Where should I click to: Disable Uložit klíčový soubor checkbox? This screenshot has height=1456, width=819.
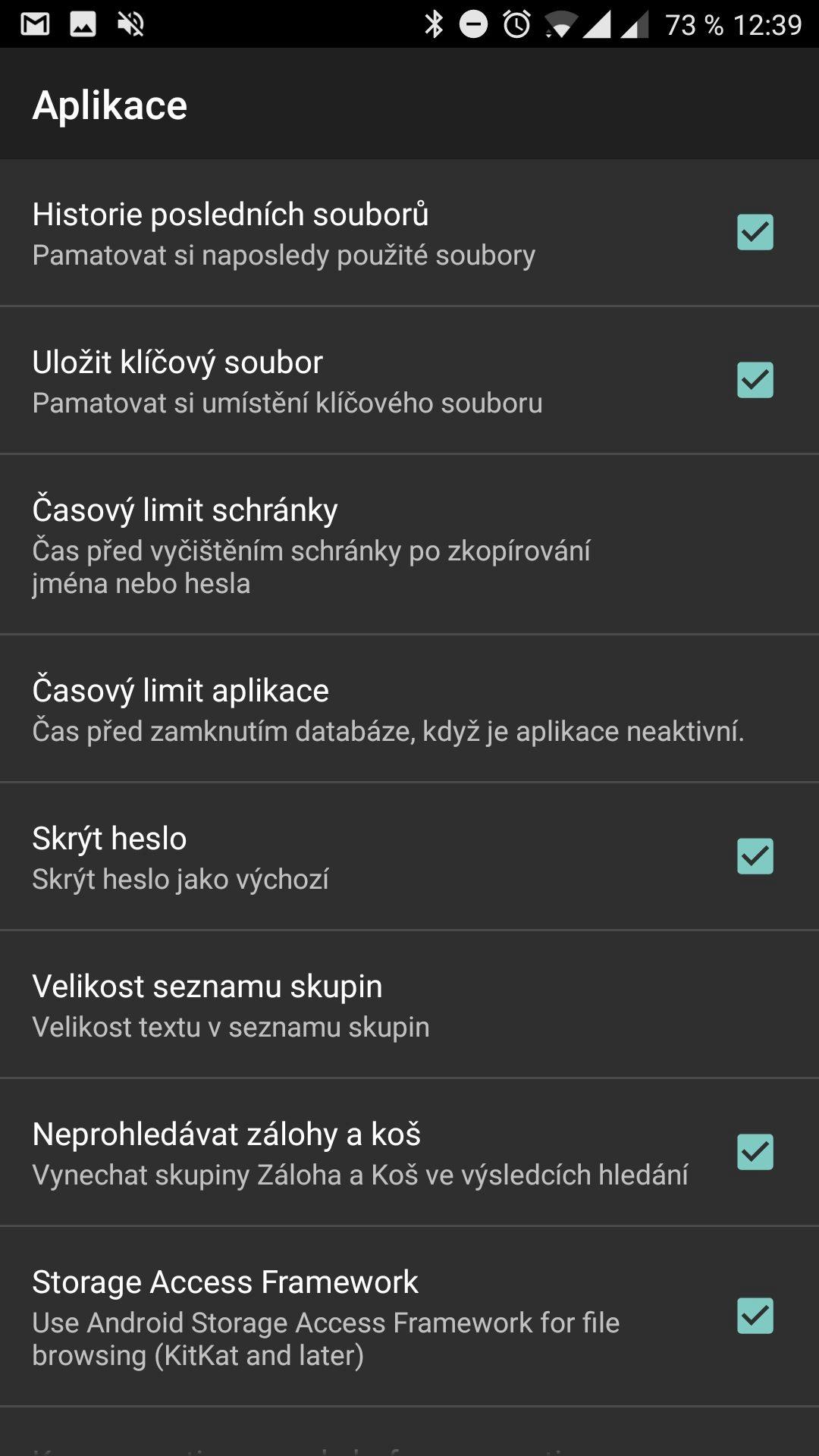coord(755,380)
